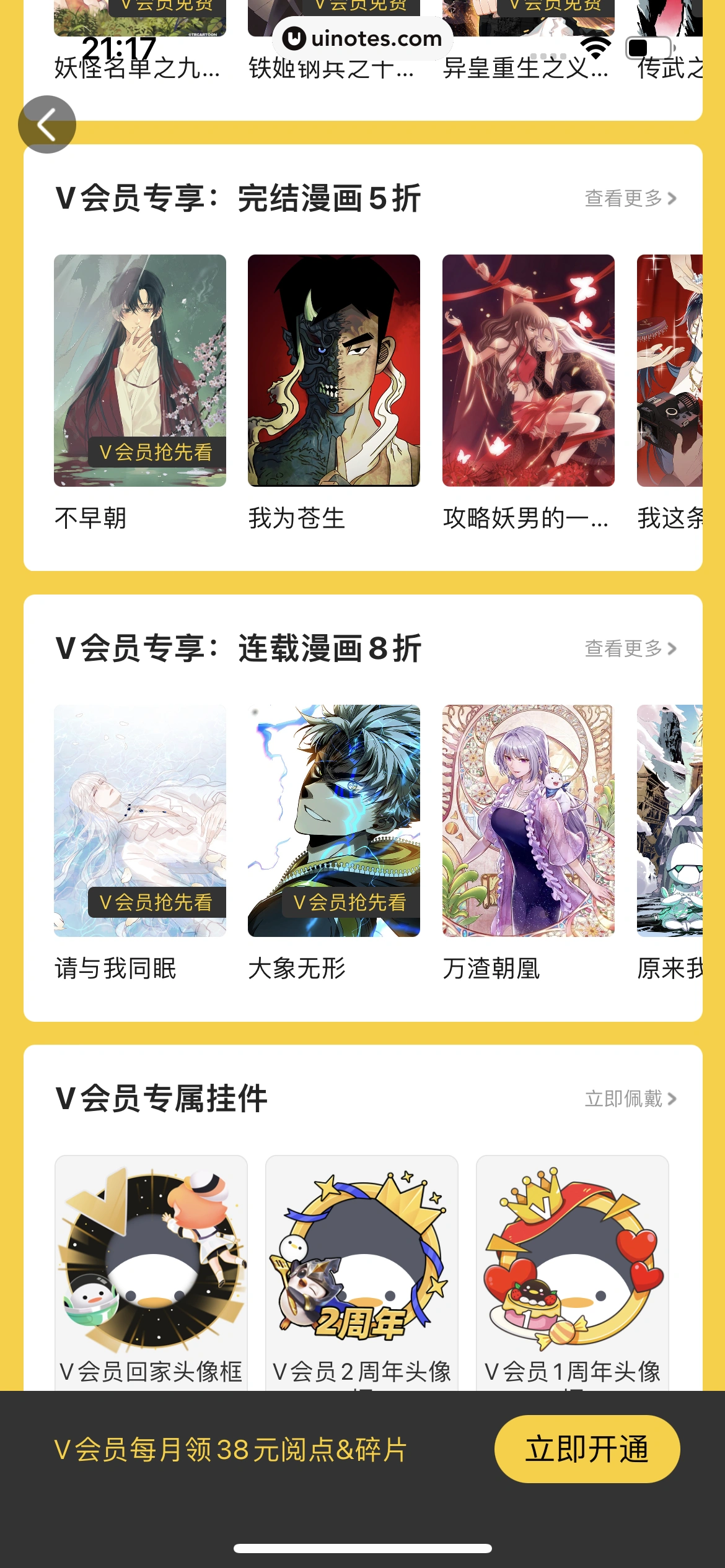Tap the battery indicator in status bar

click(x=647, y=46)
